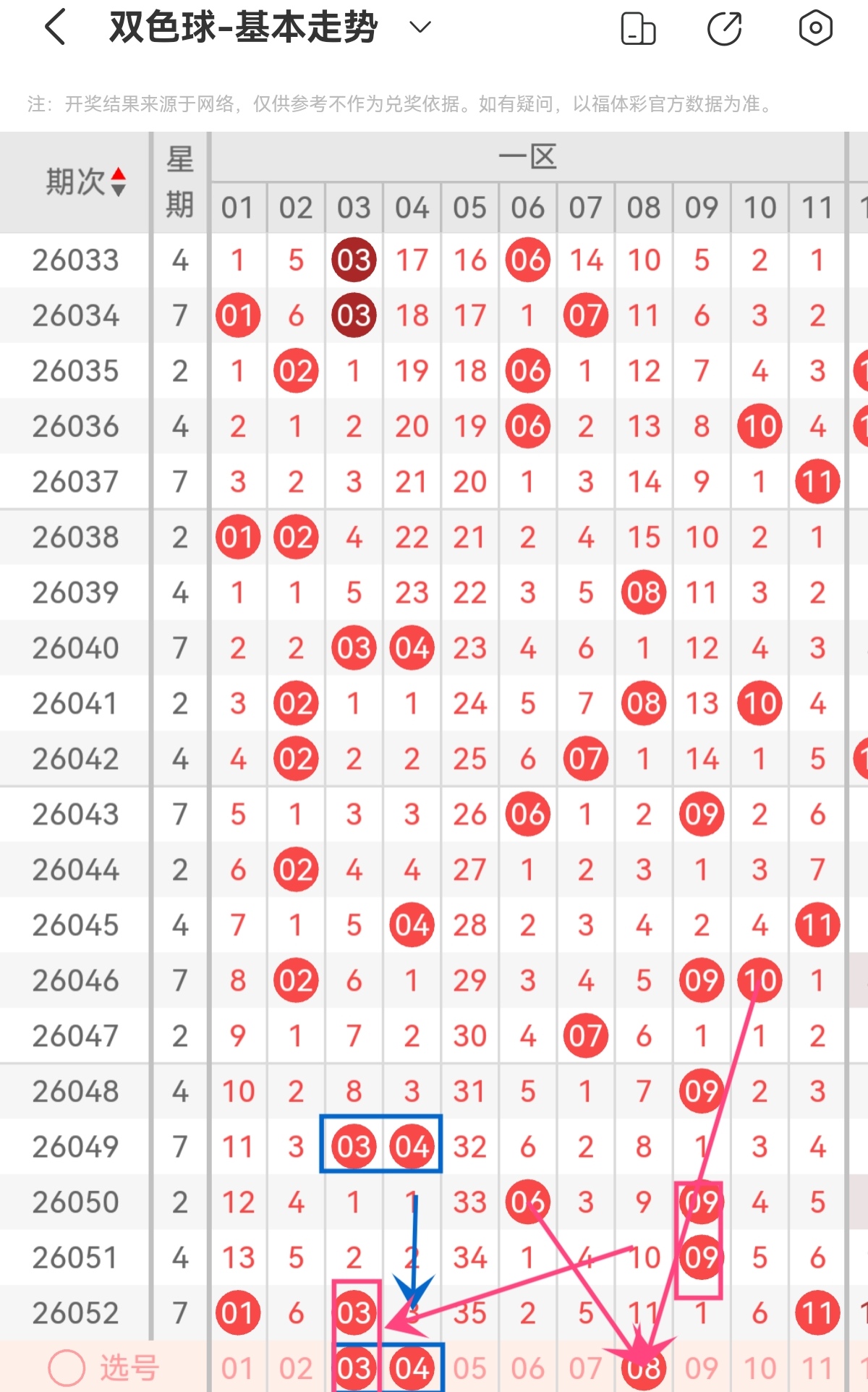Pick number 11 in the selection row
The width and height of the screenshot is (868, 1392).
pyautogui.click(x=817, y=1368)
